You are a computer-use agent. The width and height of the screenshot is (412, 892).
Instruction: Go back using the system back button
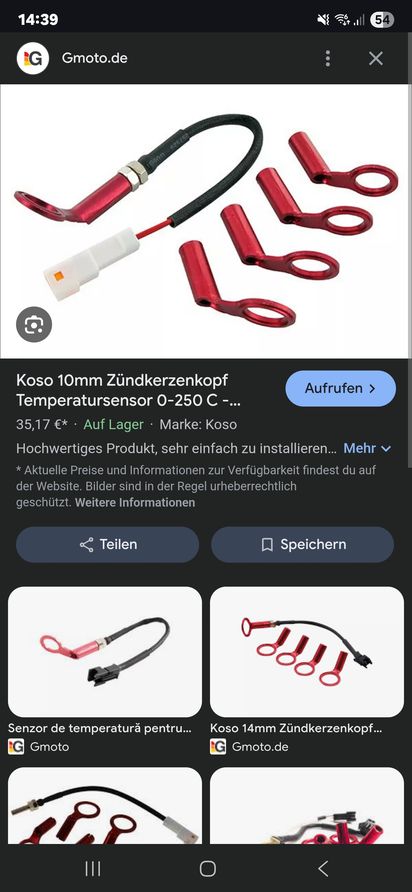(x=323, y=868)
